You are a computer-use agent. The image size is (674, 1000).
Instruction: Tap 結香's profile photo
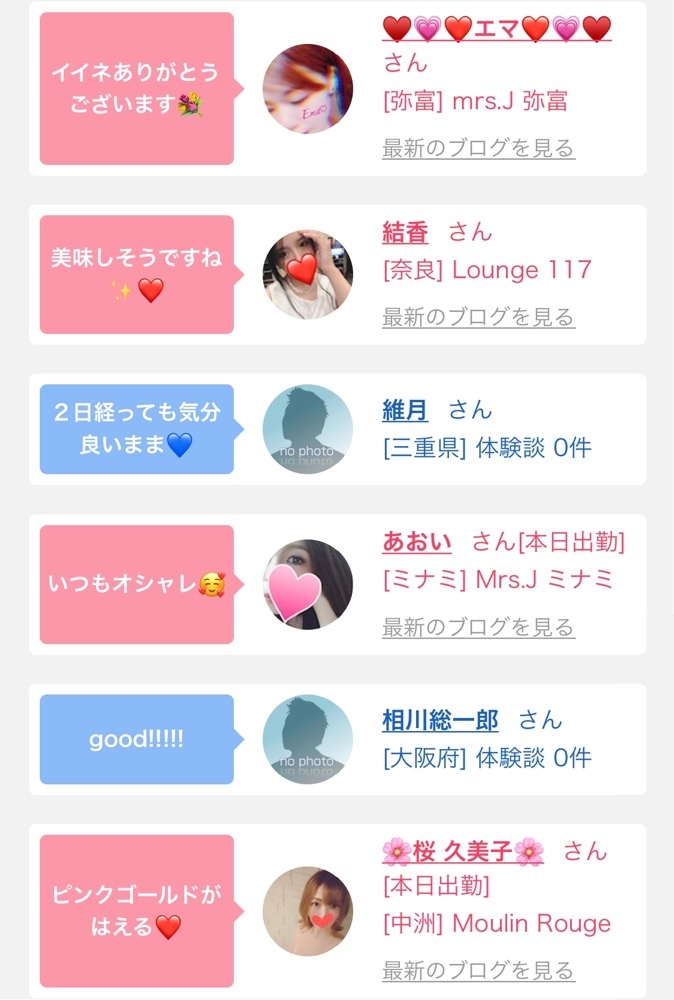pyautogui.click(x=307, y=276)
